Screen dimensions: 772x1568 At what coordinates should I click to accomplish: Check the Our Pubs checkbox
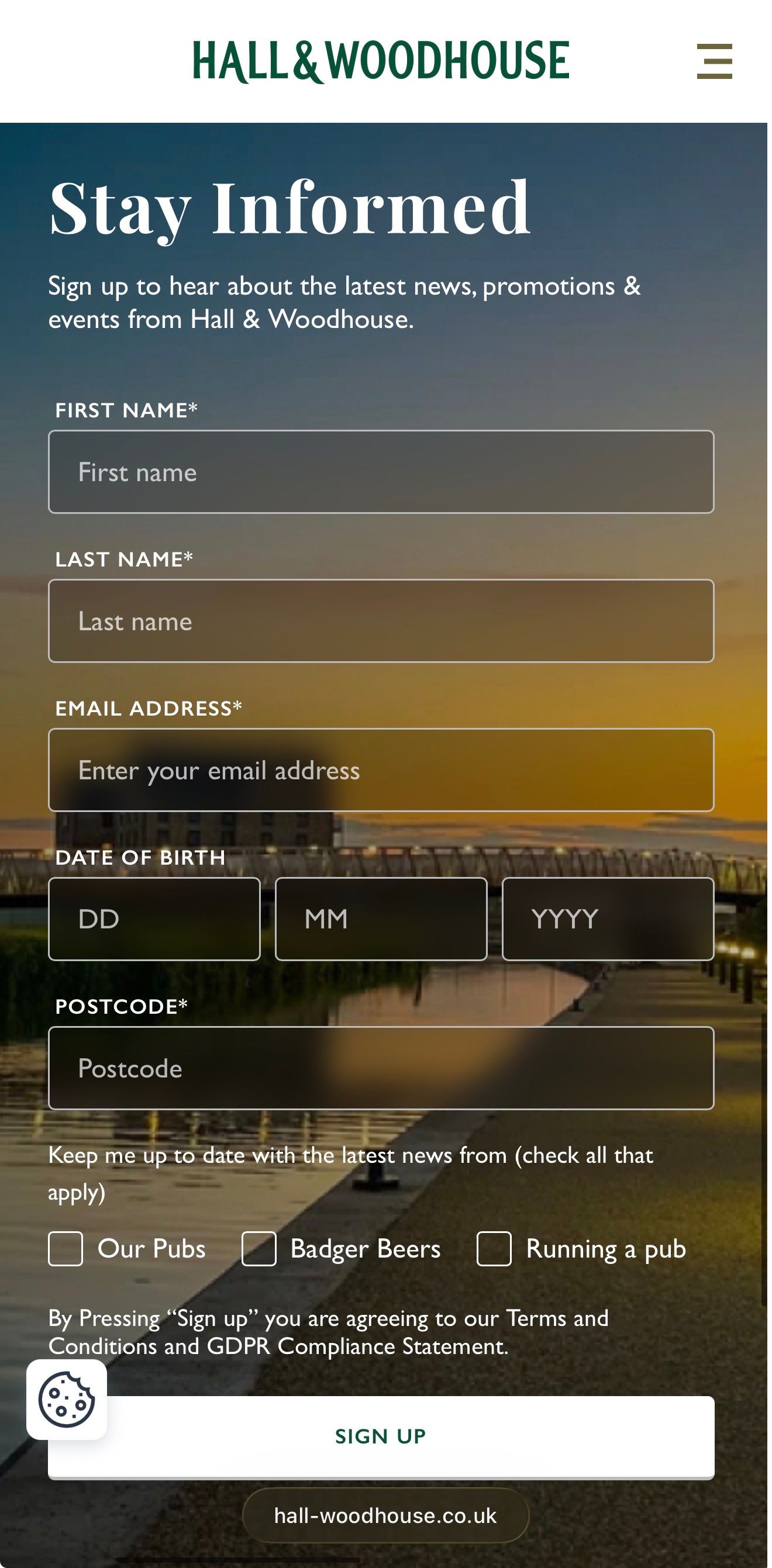tap(66, 1249)
